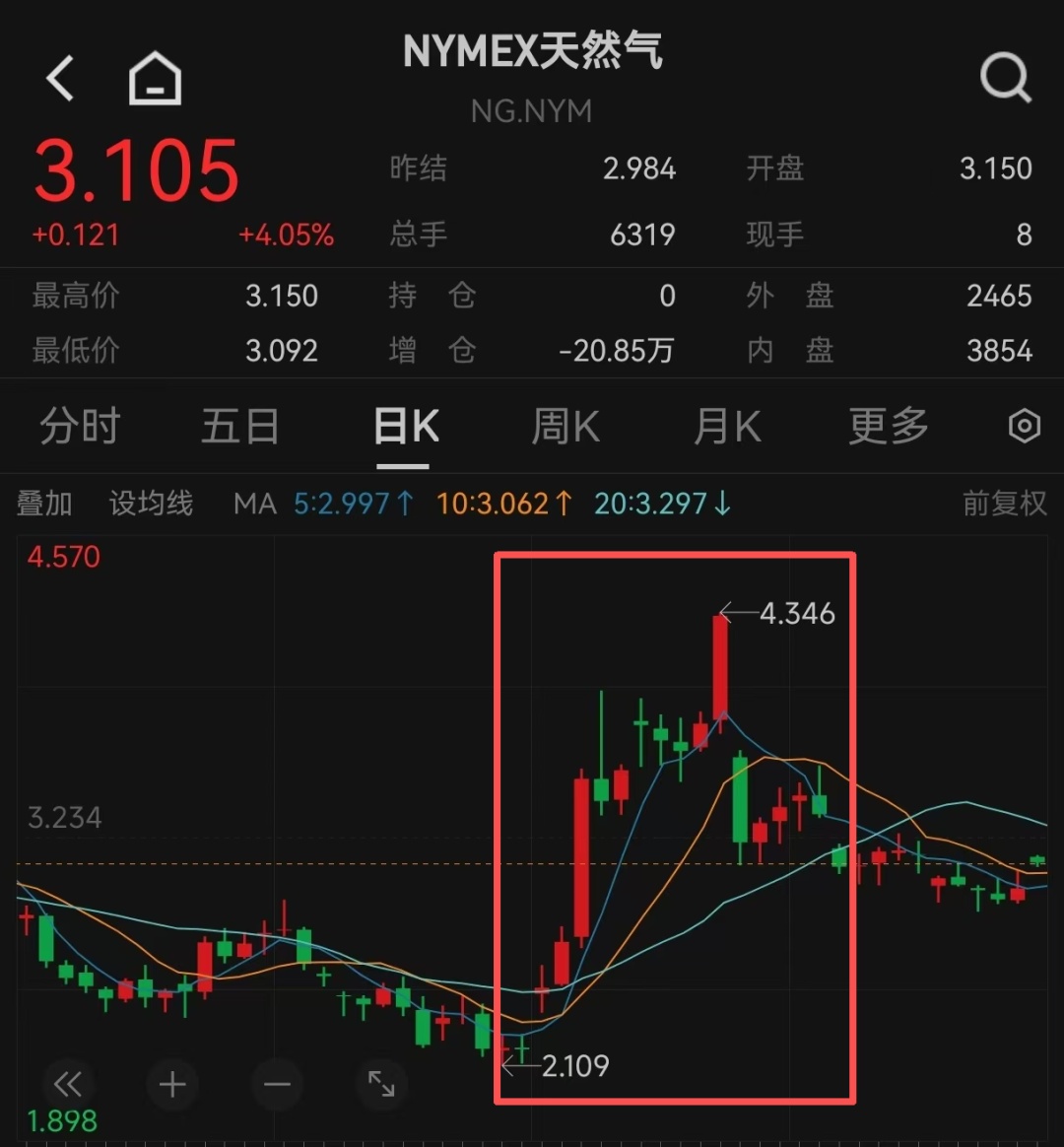Zoom out with the minus icon

pos(277,1084)
